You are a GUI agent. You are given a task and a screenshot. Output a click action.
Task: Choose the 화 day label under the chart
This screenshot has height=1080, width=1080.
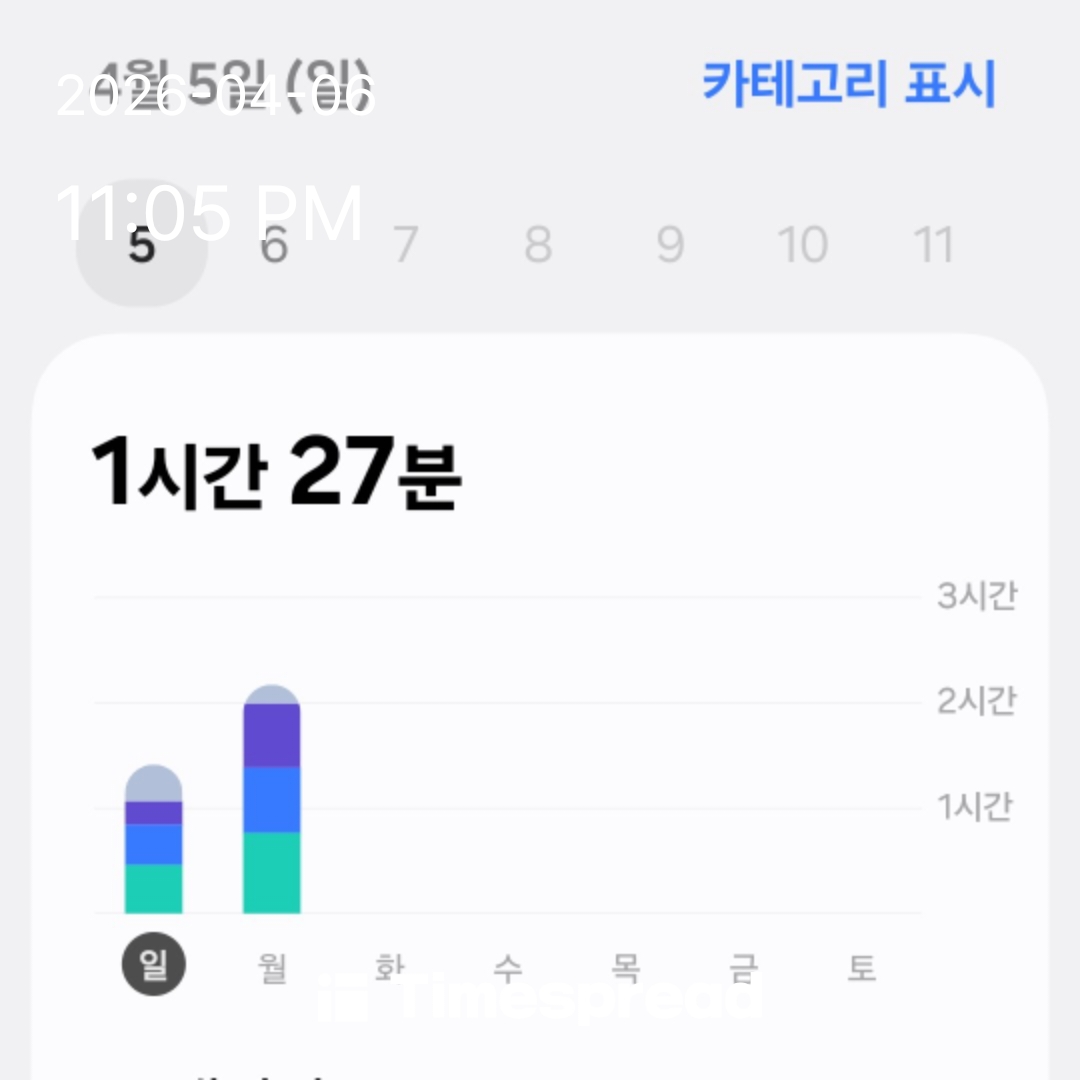tap(390, 967)
